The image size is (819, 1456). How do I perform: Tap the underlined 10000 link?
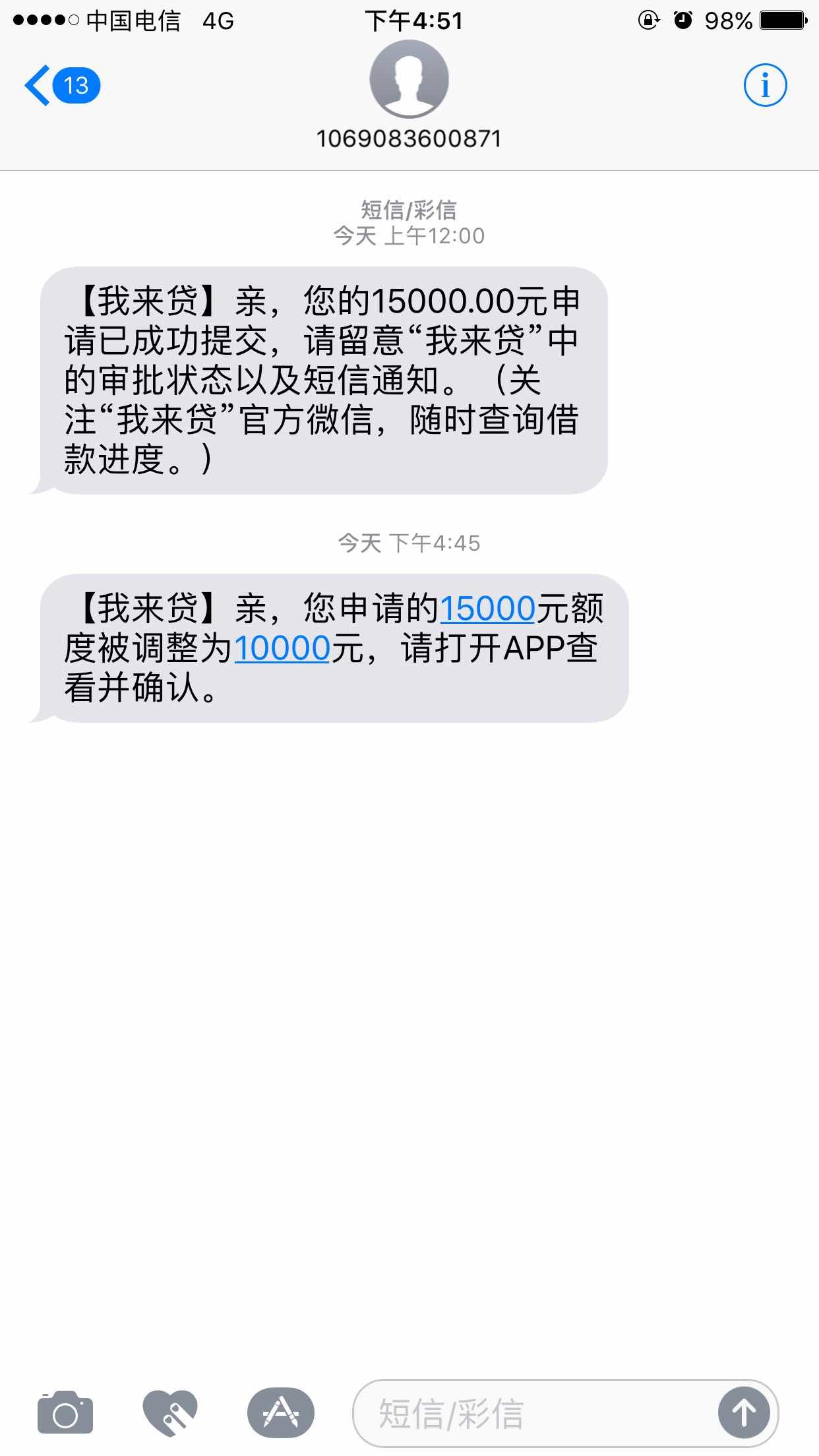pos(282,648)
